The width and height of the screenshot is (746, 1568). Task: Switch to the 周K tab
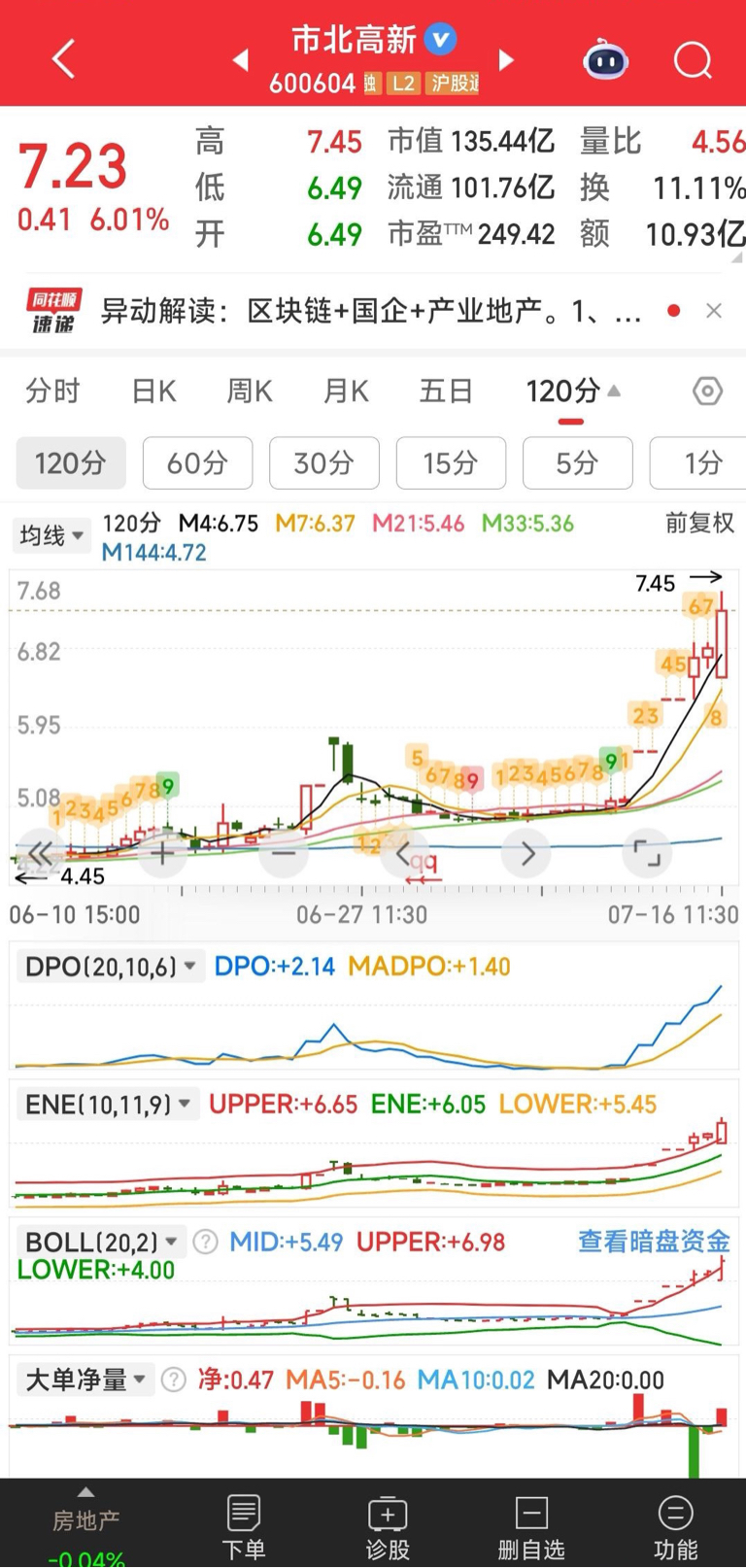pos(250,392)
